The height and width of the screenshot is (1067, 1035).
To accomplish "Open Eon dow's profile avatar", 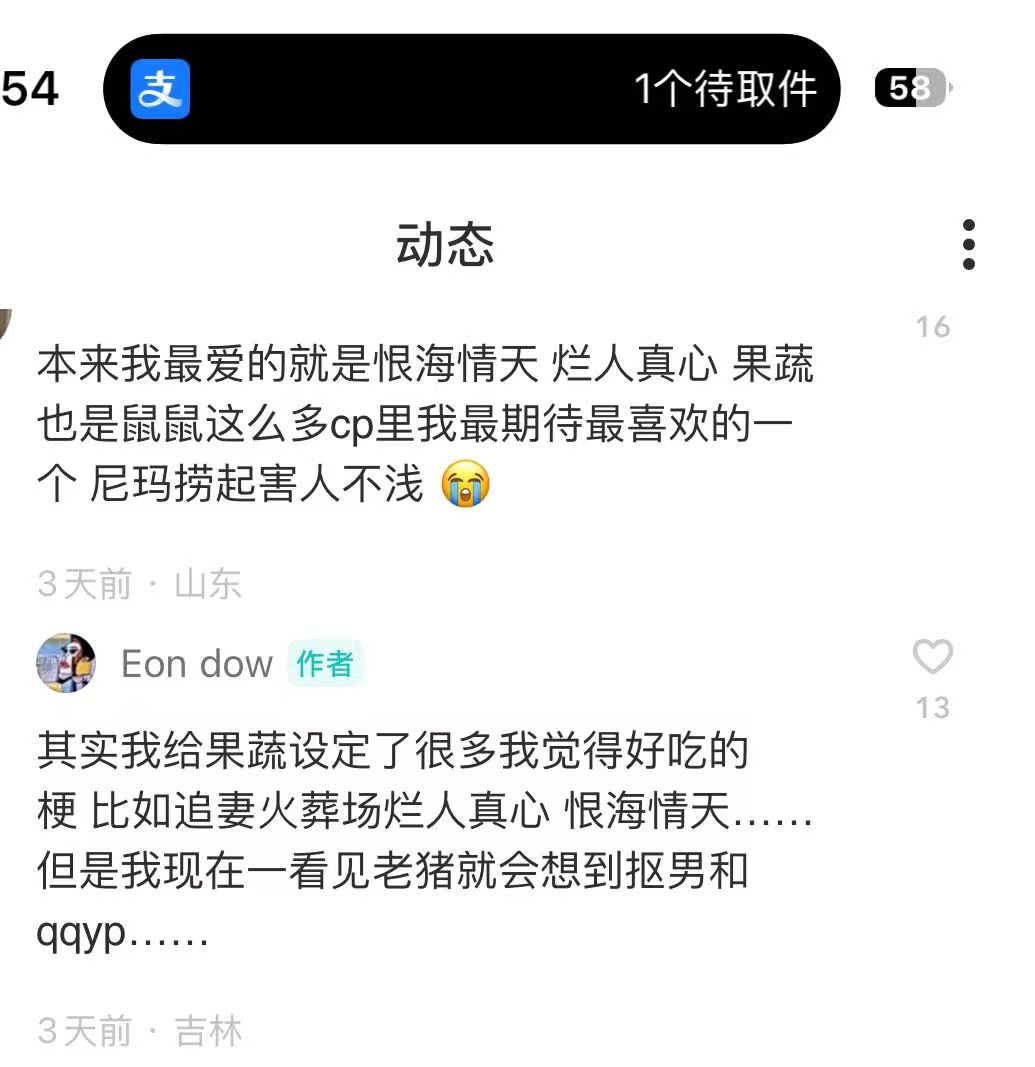I will [x=66, y=663].
